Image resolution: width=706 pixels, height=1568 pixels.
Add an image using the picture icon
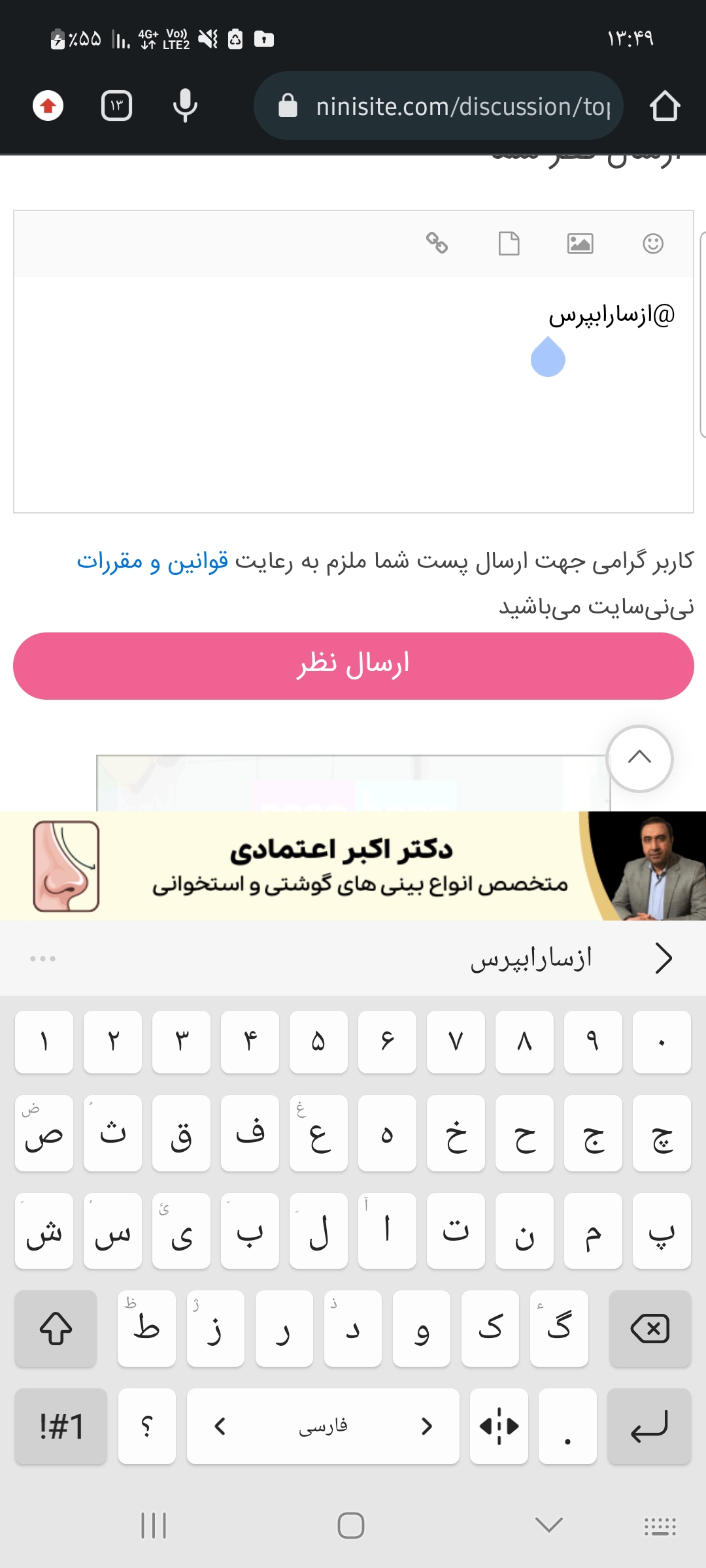[x=580, y=244]
